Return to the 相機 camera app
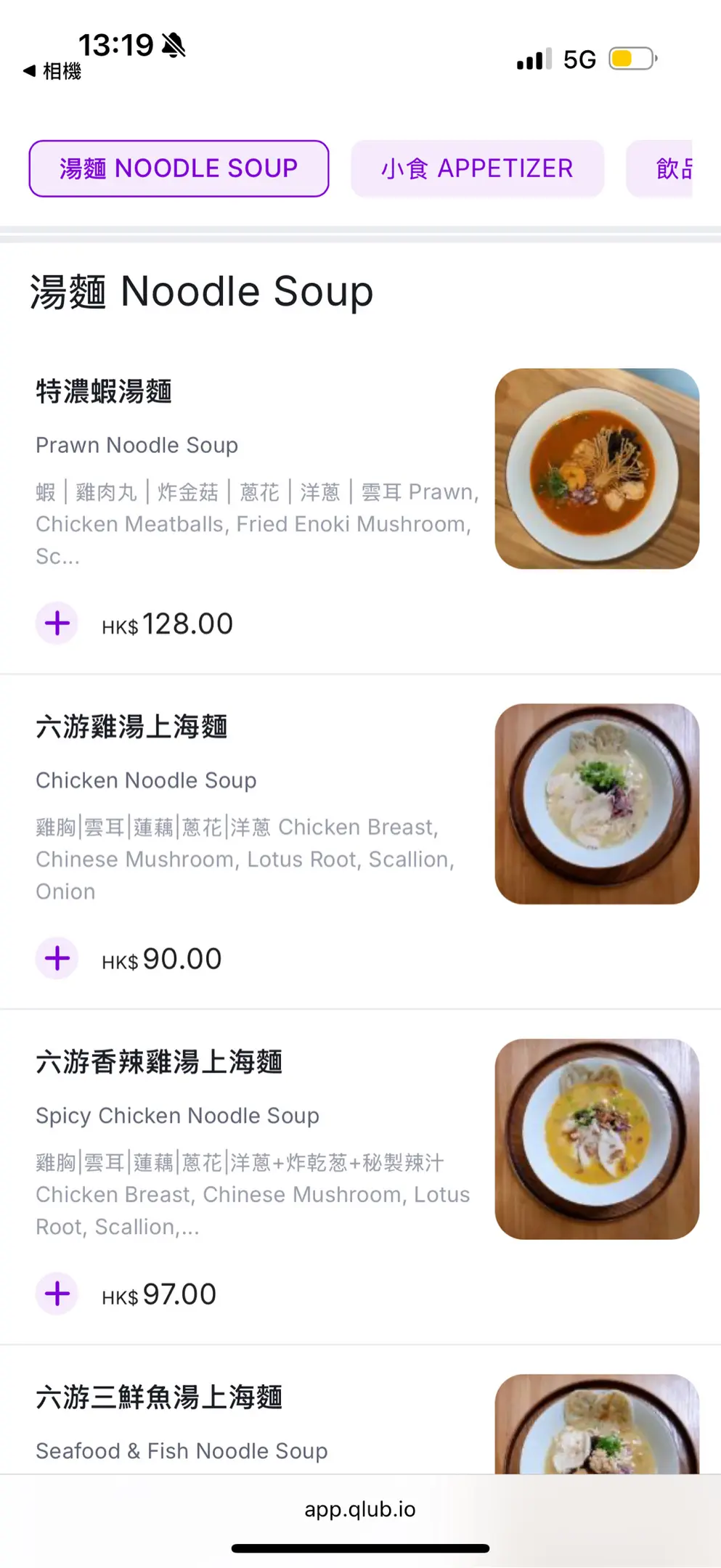The height and width of the screenshot is (1568, 721). click(52, 71)
